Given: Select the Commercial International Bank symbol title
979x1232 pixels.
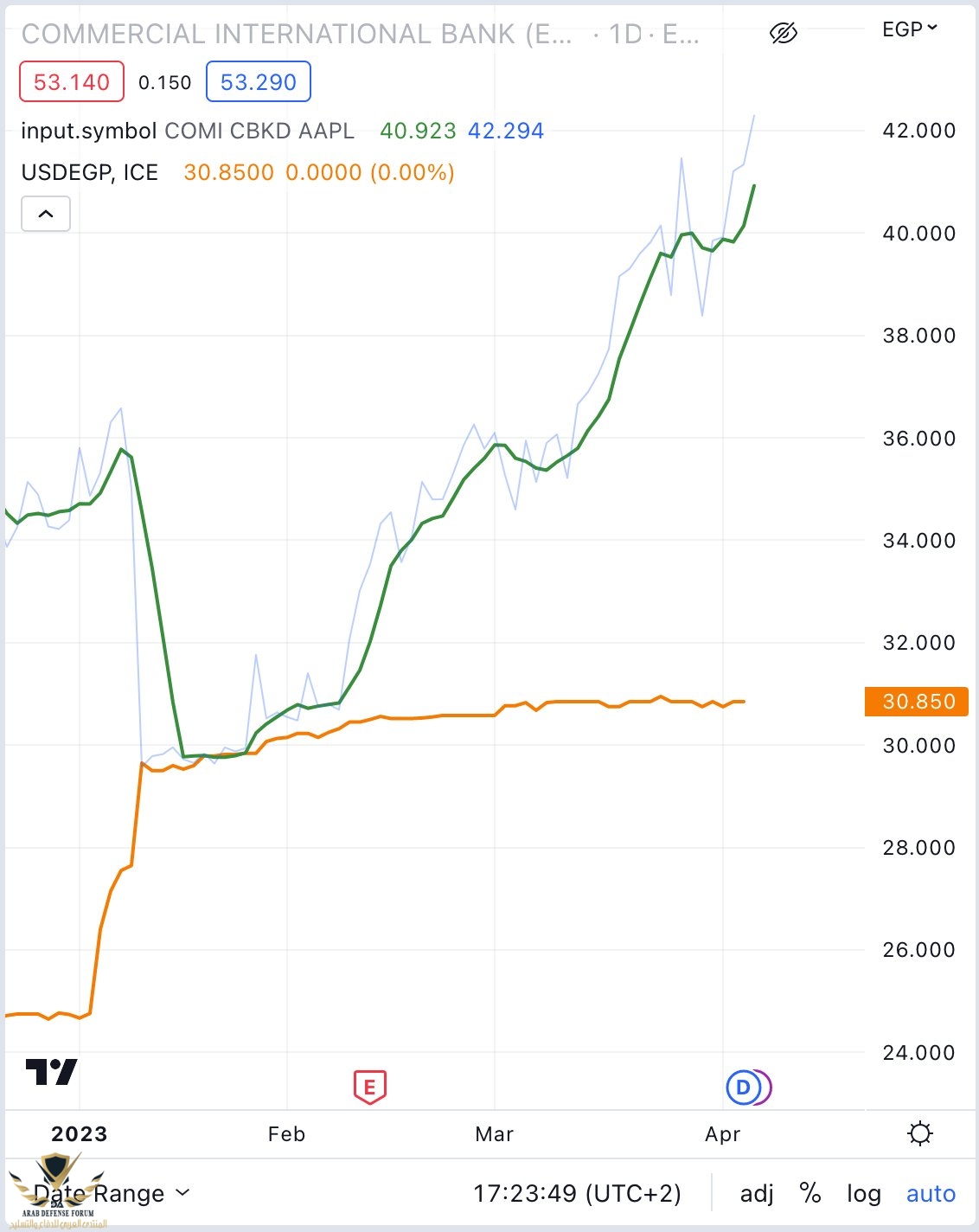Looking at the screenshot, I should pos(296,35).
